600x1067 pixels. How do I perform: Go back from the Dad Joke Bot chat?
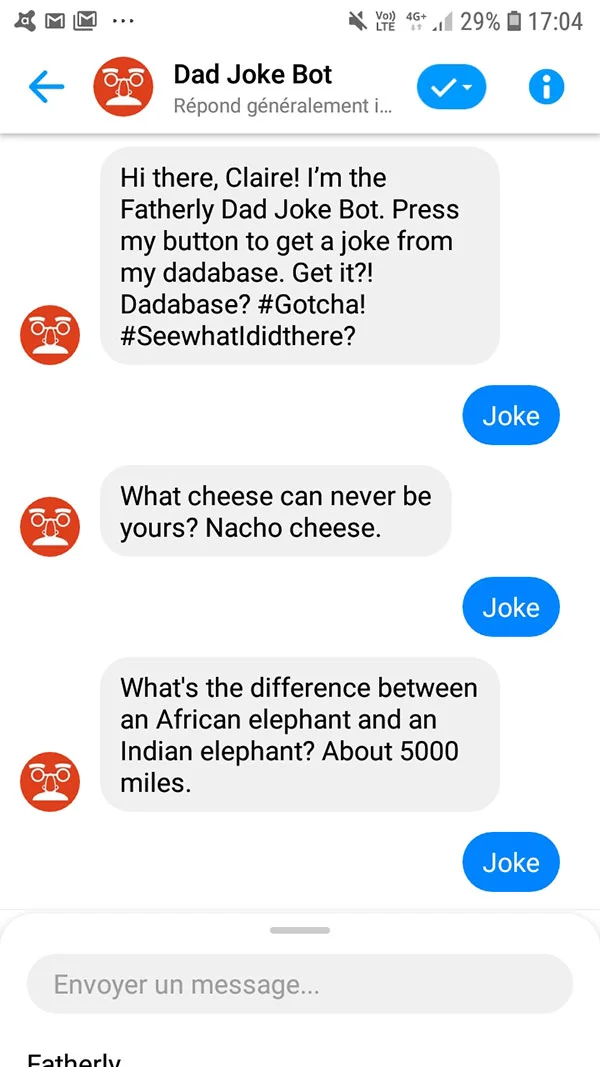click(46, 88)
